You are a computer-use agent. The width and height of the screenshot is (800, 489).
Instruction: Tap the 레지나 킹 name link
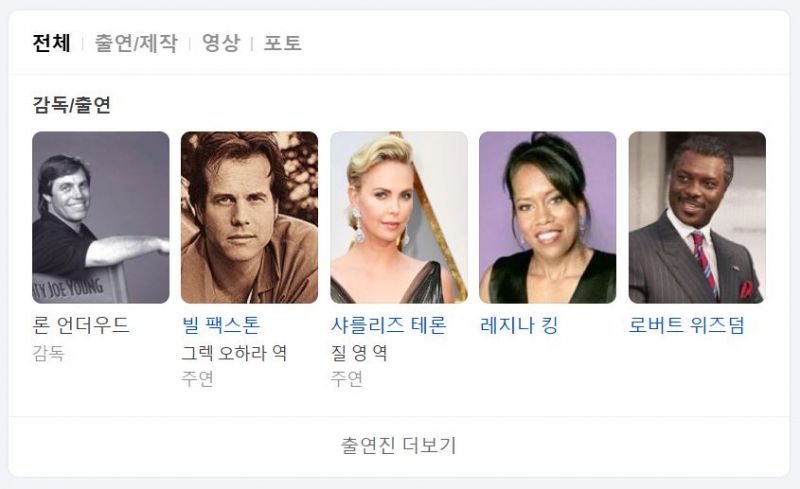[519, 326]
